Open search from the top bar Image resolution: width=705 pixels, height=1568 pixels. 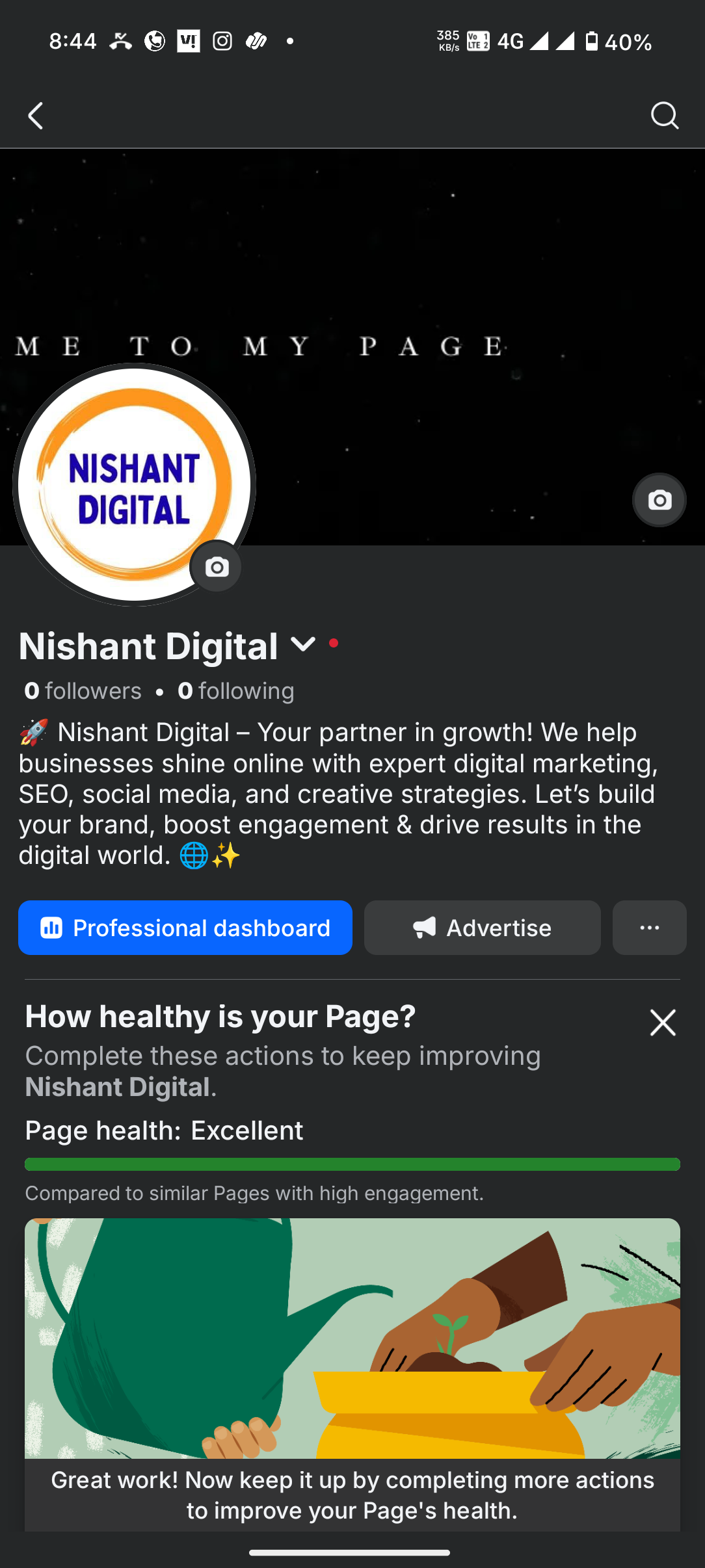click(664, 116)
